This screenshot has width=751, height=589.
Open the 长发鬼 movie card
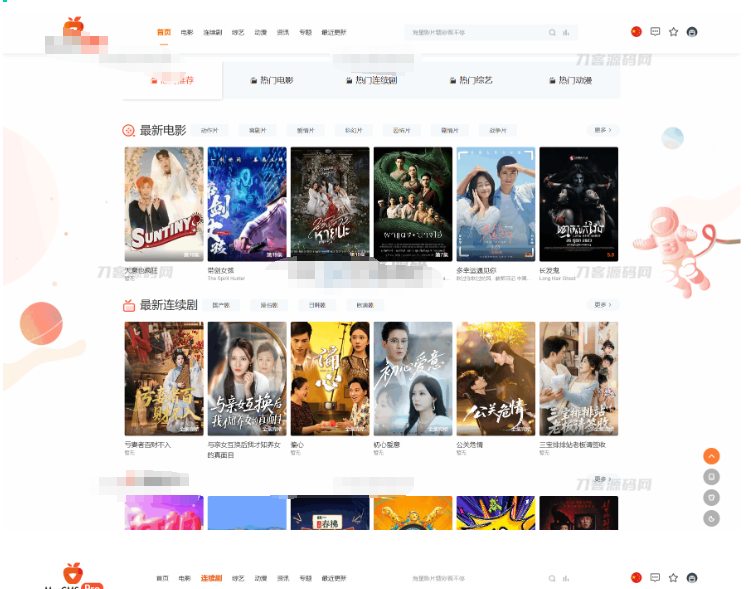578,204
